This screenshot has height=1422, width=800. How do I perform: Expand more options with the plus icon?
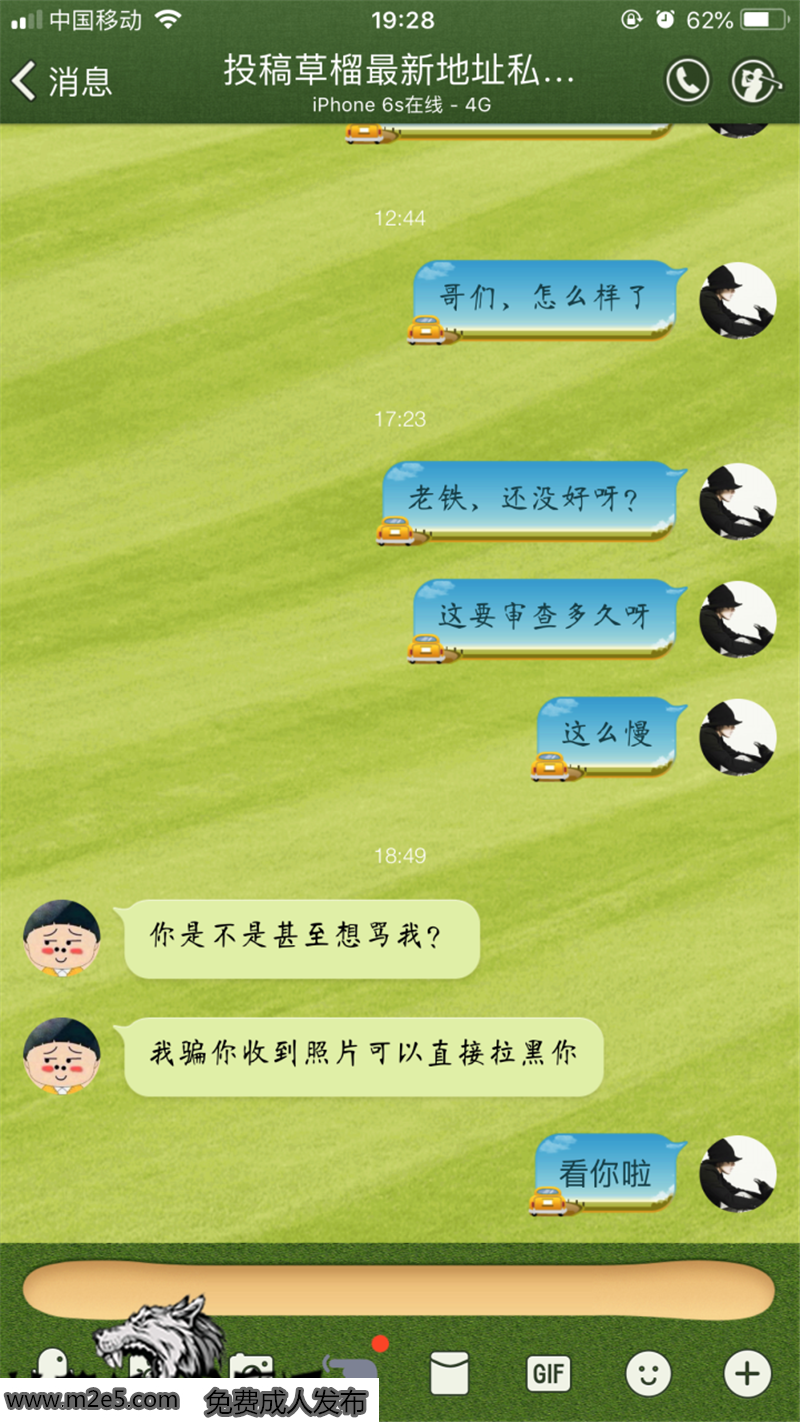(x=747, y=1373)
